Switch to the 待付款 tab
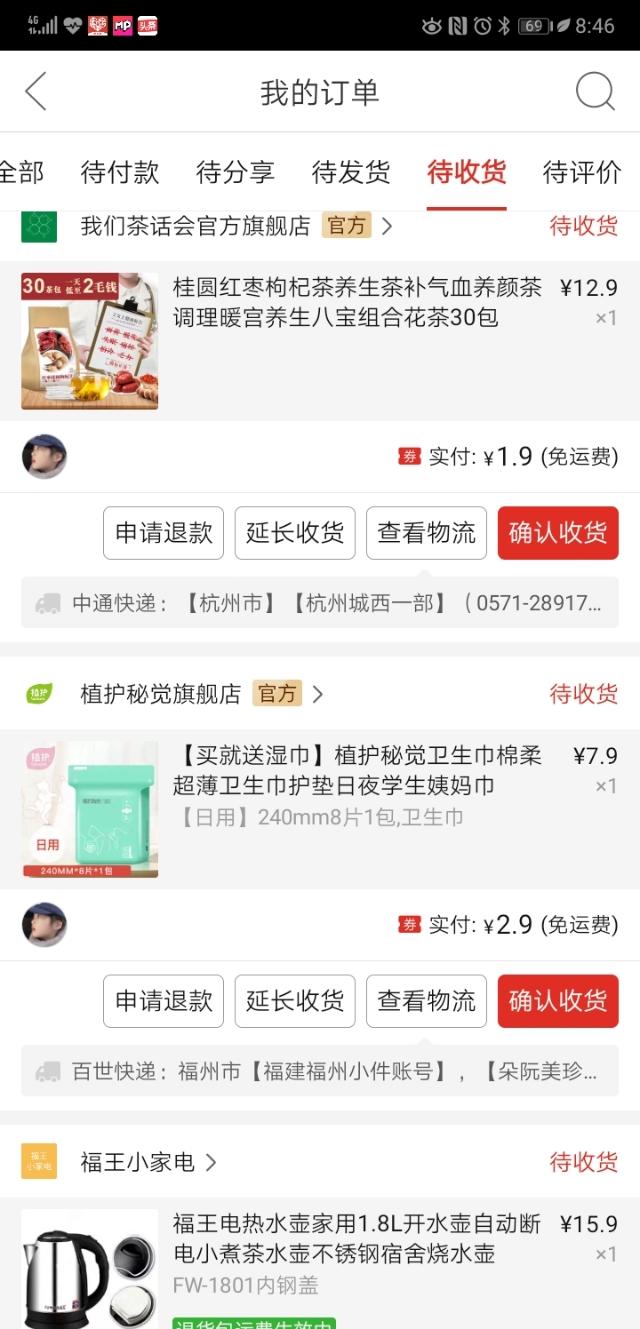The width and height of the screenshot is (640, 1329). point(120,172)
